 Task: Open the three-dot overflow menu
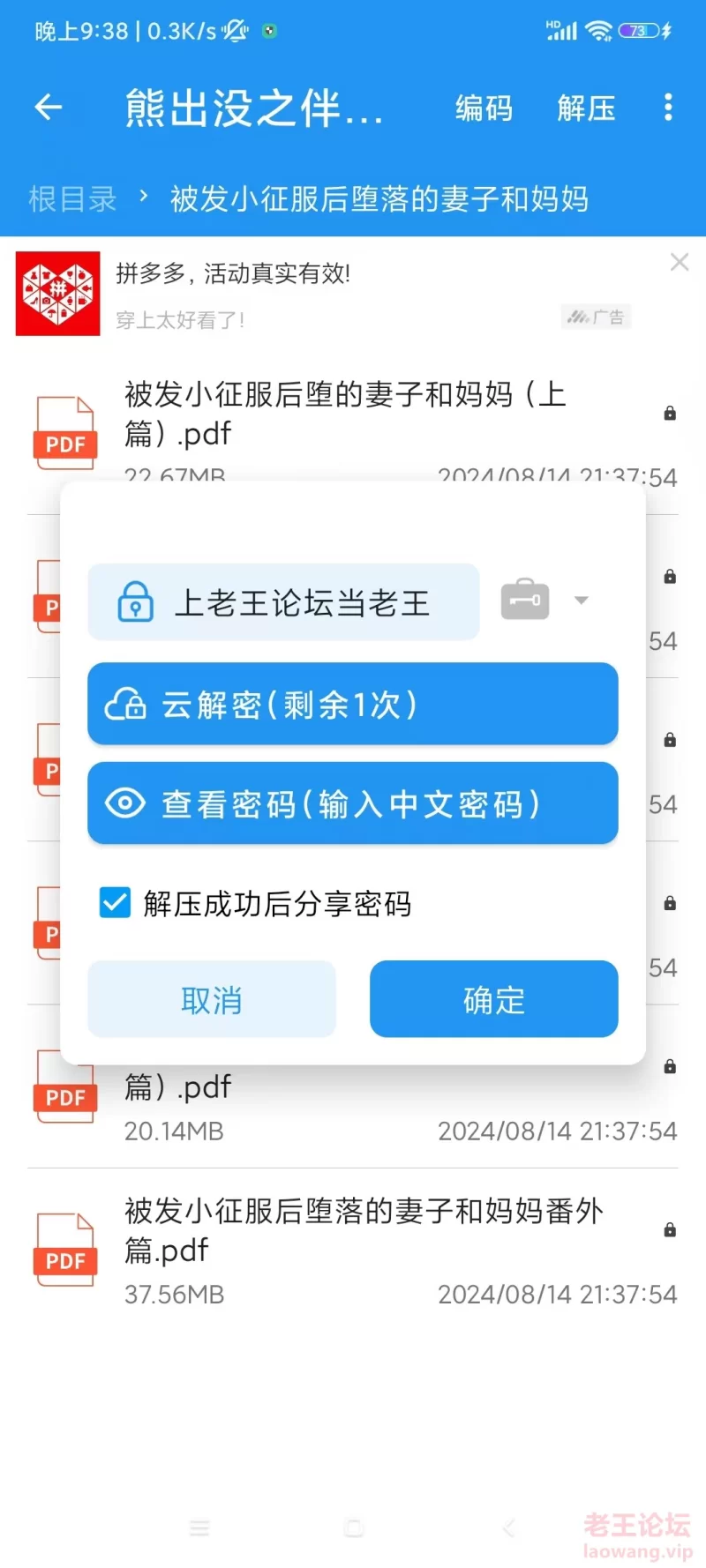coord(668,108)
